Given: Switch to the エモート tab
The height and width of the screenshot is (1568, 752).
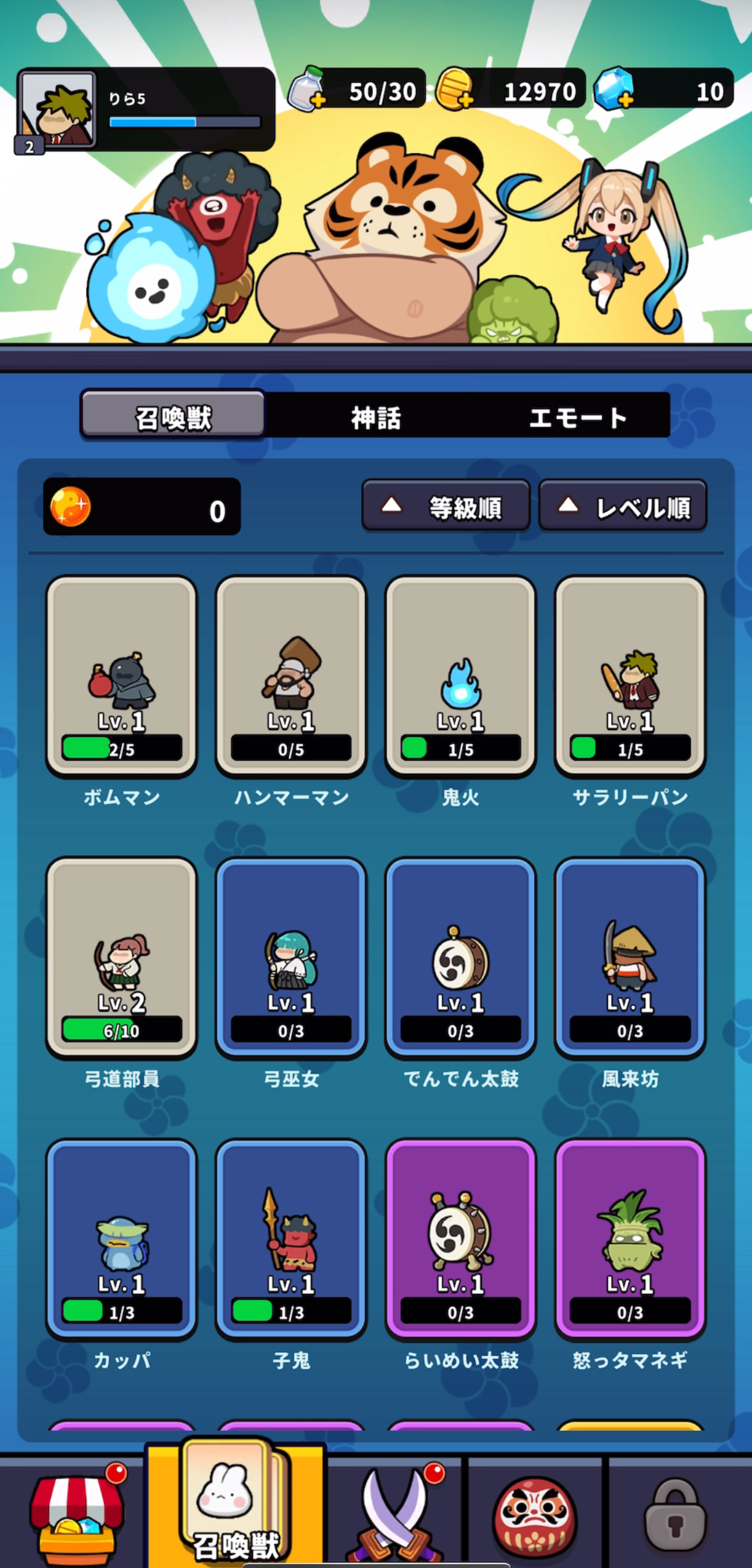Looking at the screenshot, I should pyautogui.click(x=577, y=417).
